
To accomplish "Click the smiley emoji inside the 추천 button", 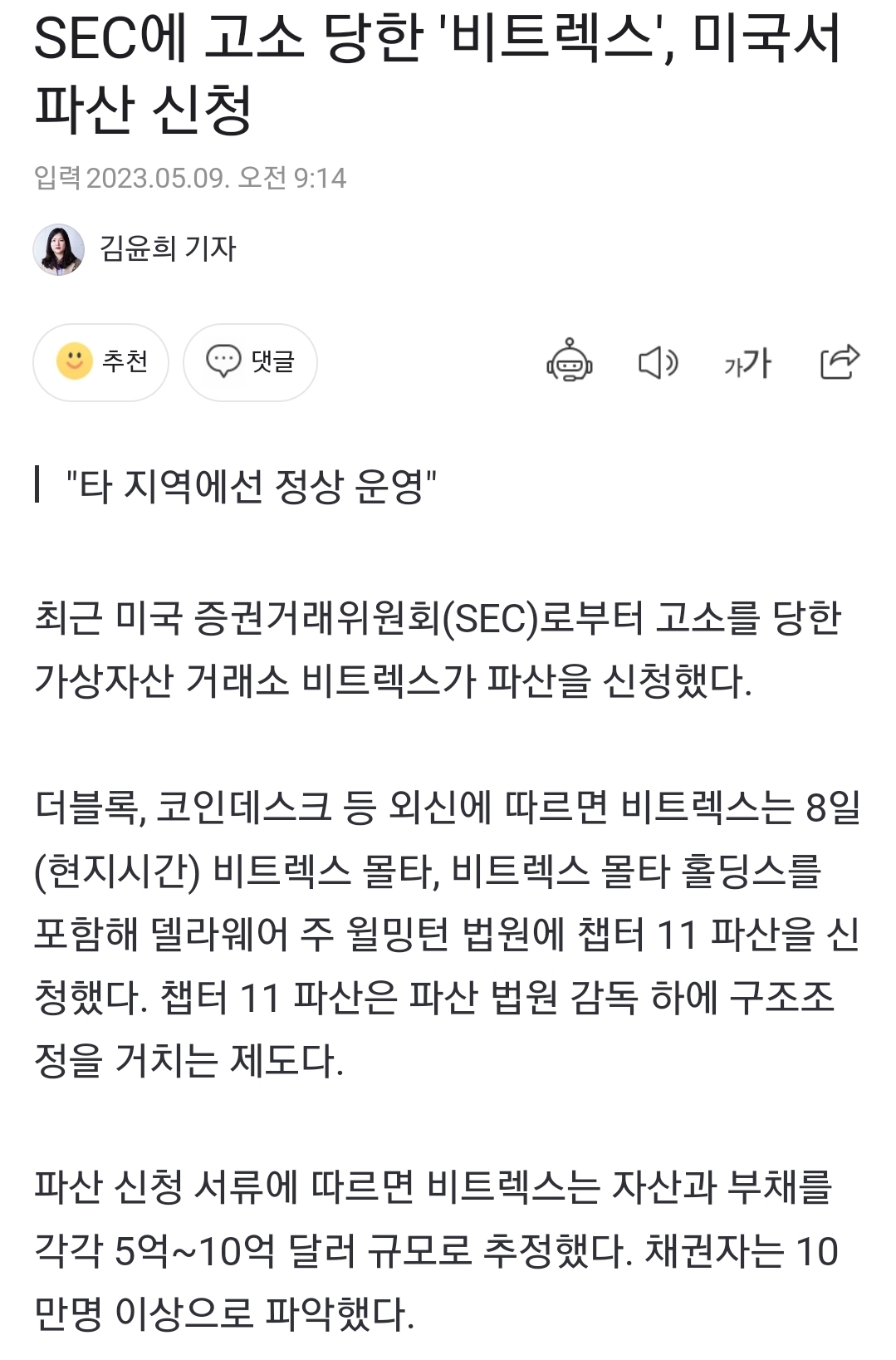I will (x=76, y=361).
